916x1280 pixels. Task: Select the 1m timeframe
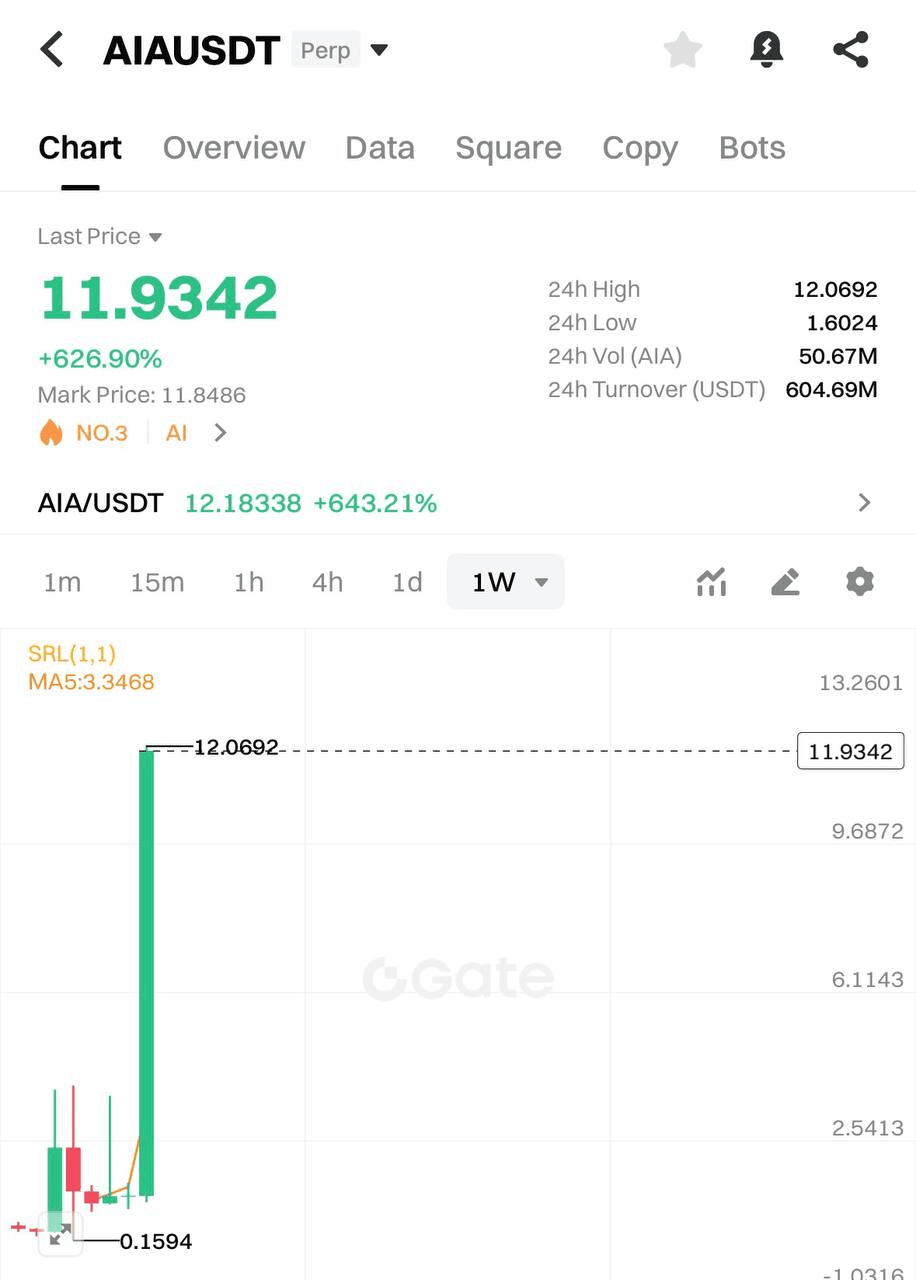62,582
